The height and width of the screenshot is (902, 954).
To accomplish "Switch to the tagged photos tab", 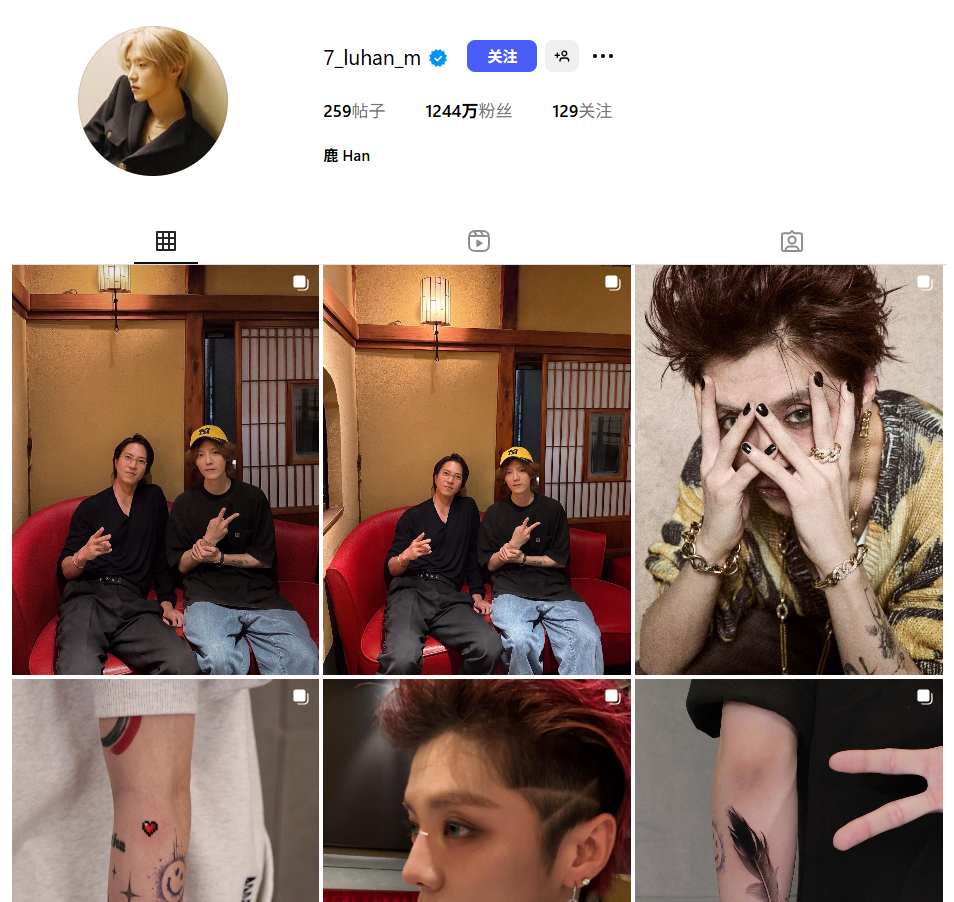I will pos(791,241).
